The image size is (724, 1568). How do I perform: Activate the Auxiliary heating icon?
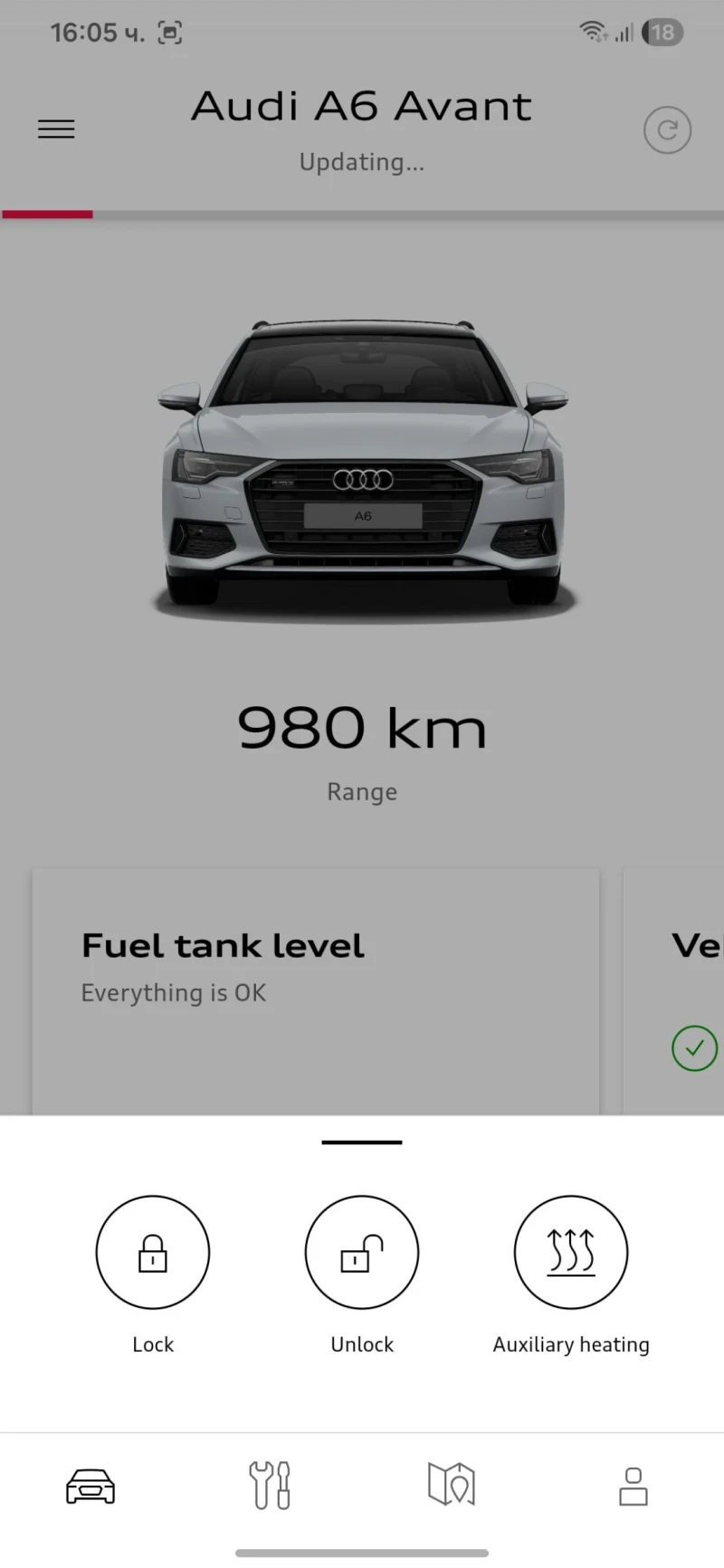pos(571,1252)
